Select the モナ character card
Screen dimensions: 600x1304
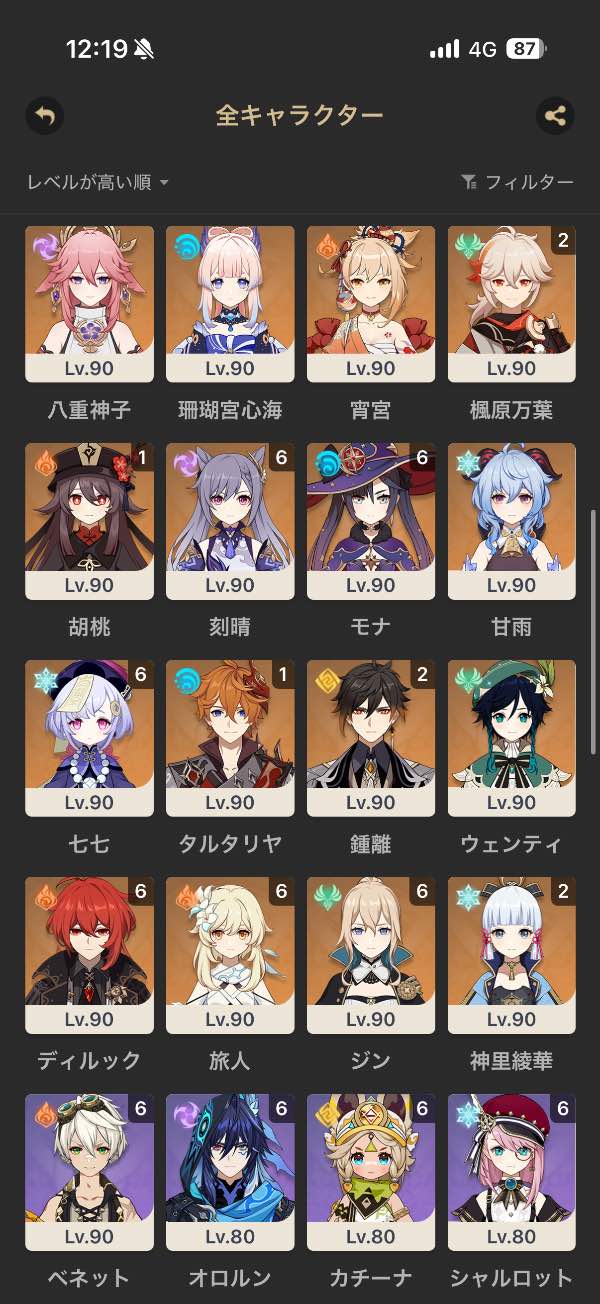371,520
